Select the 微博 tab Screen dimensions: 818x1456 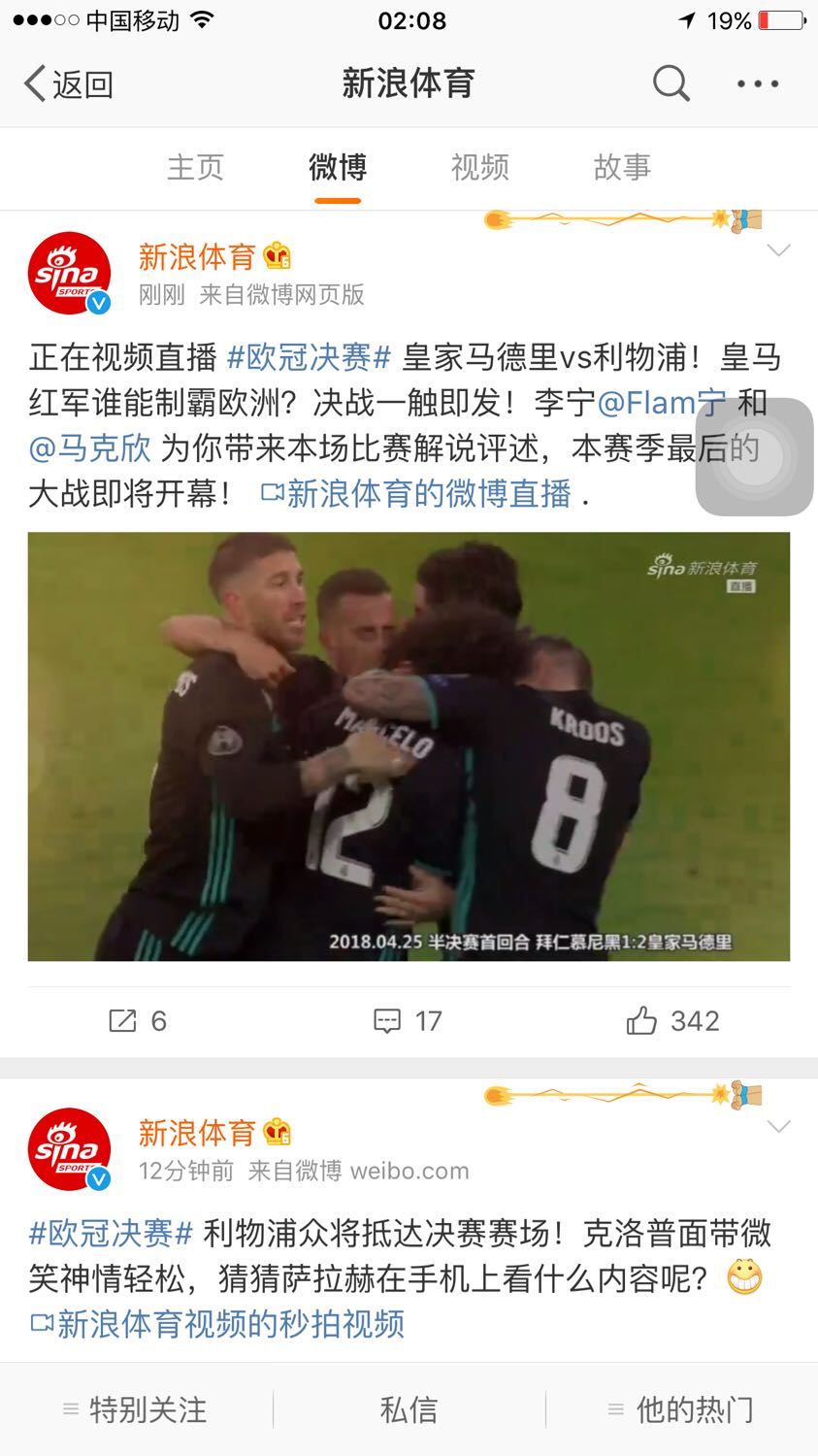tap(338, 167)
